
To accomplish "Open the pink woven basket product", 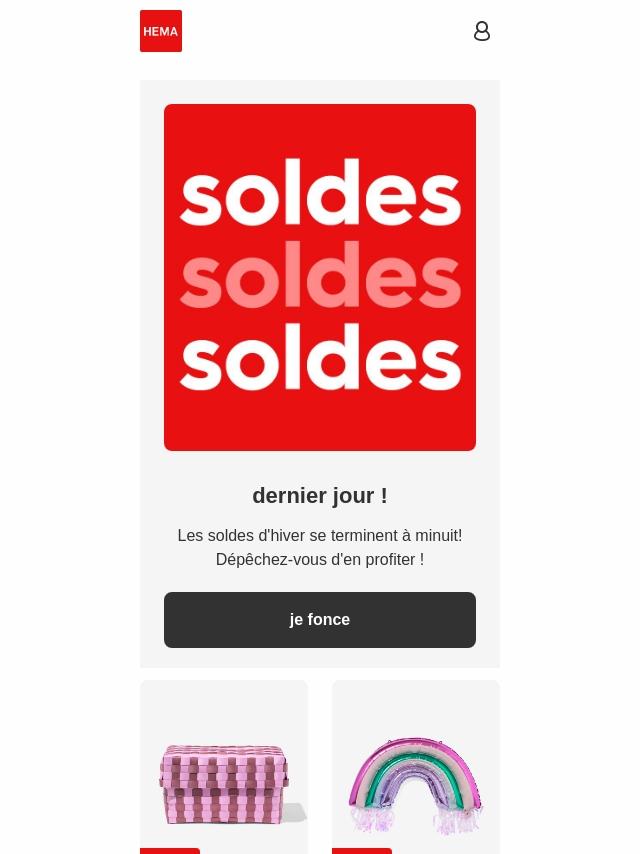I will click(x=224, y=782).
